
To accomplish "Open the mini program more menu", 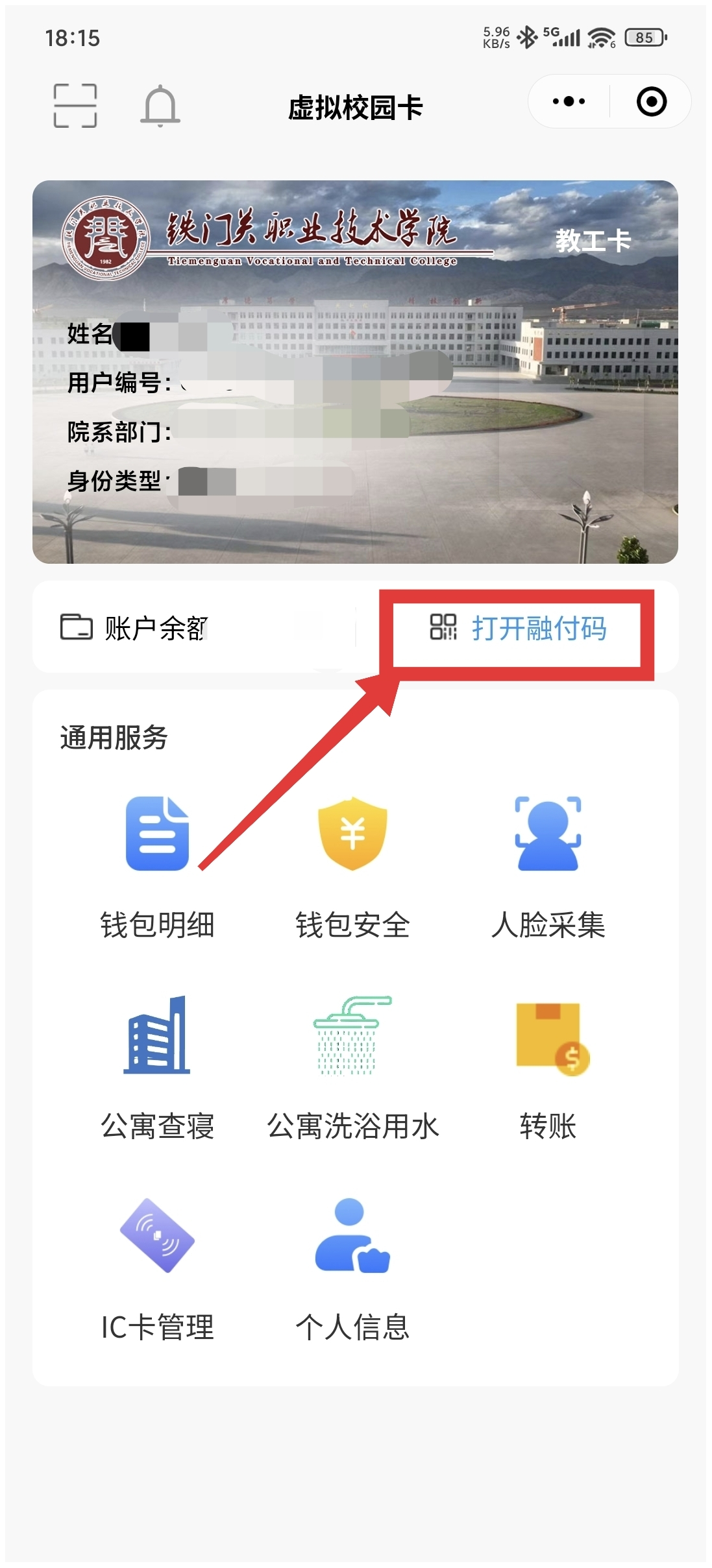I will [x=569, y=102].
